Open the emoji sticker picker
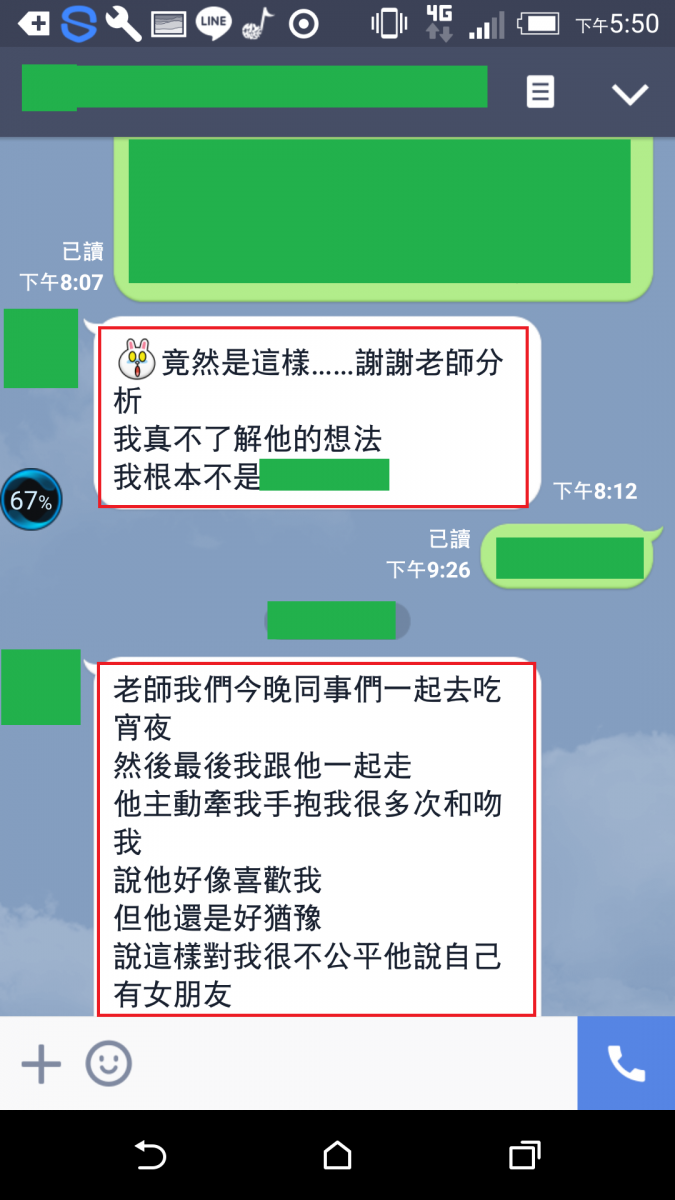Screen dimensions: 675x1200 click(108, 1063)
